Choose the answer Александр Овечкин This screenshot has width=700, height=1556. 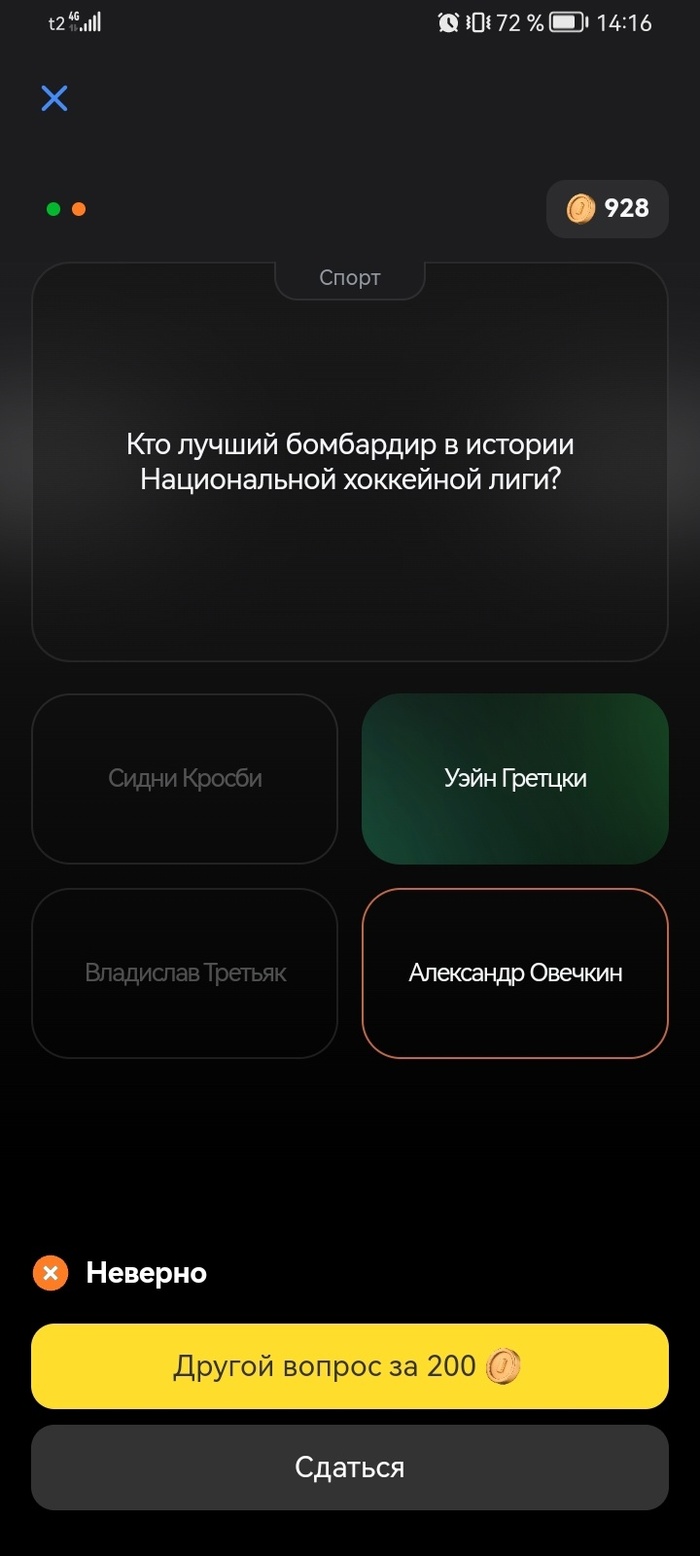point(514,973)
